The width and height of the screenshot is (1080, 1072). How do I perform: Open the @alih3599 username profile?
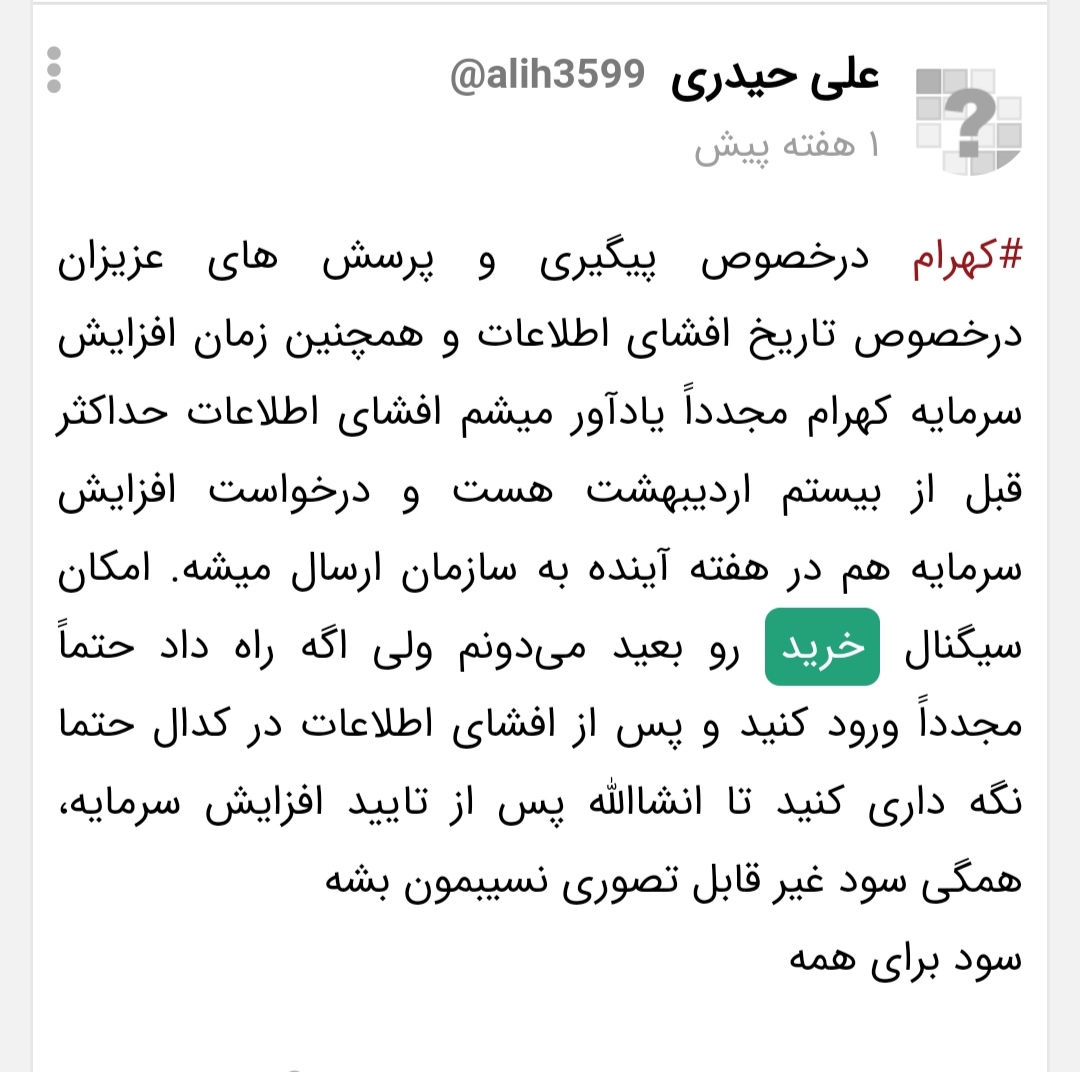coord(547,76)
